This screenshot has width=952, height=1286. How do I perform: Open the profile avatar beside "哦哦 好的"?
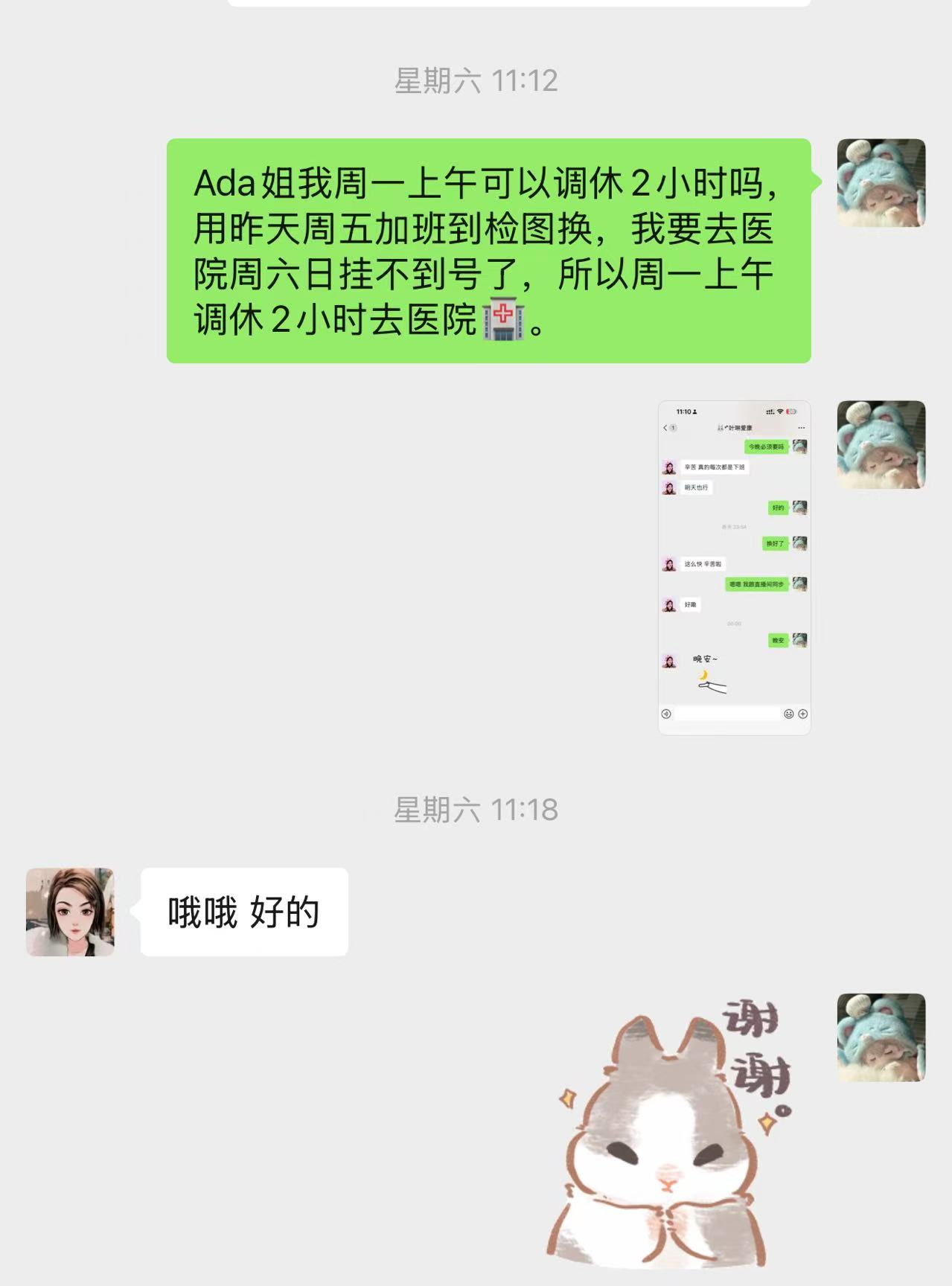click(x=71, y=912)
